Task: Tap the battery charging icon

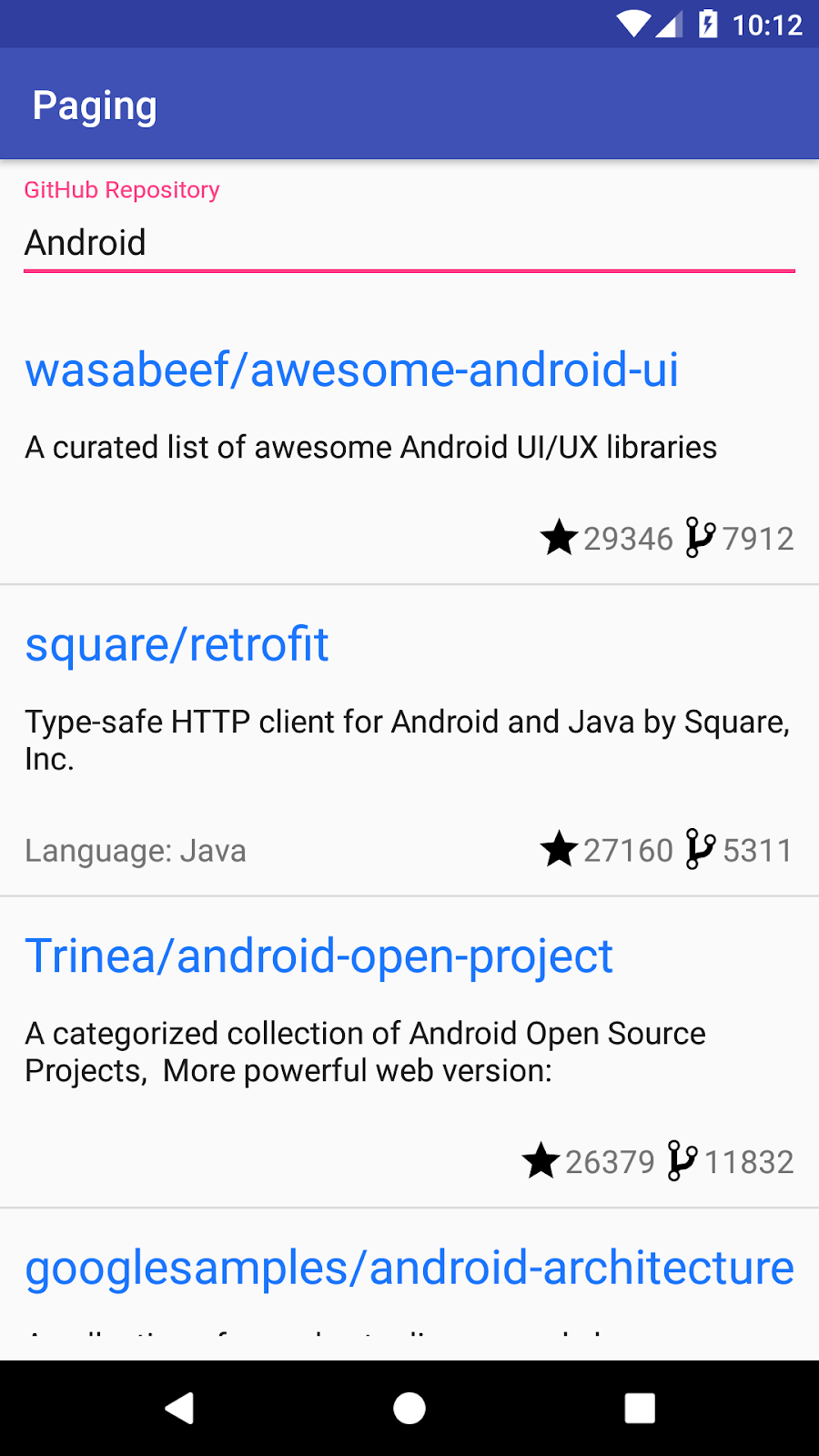Action: 708,25
